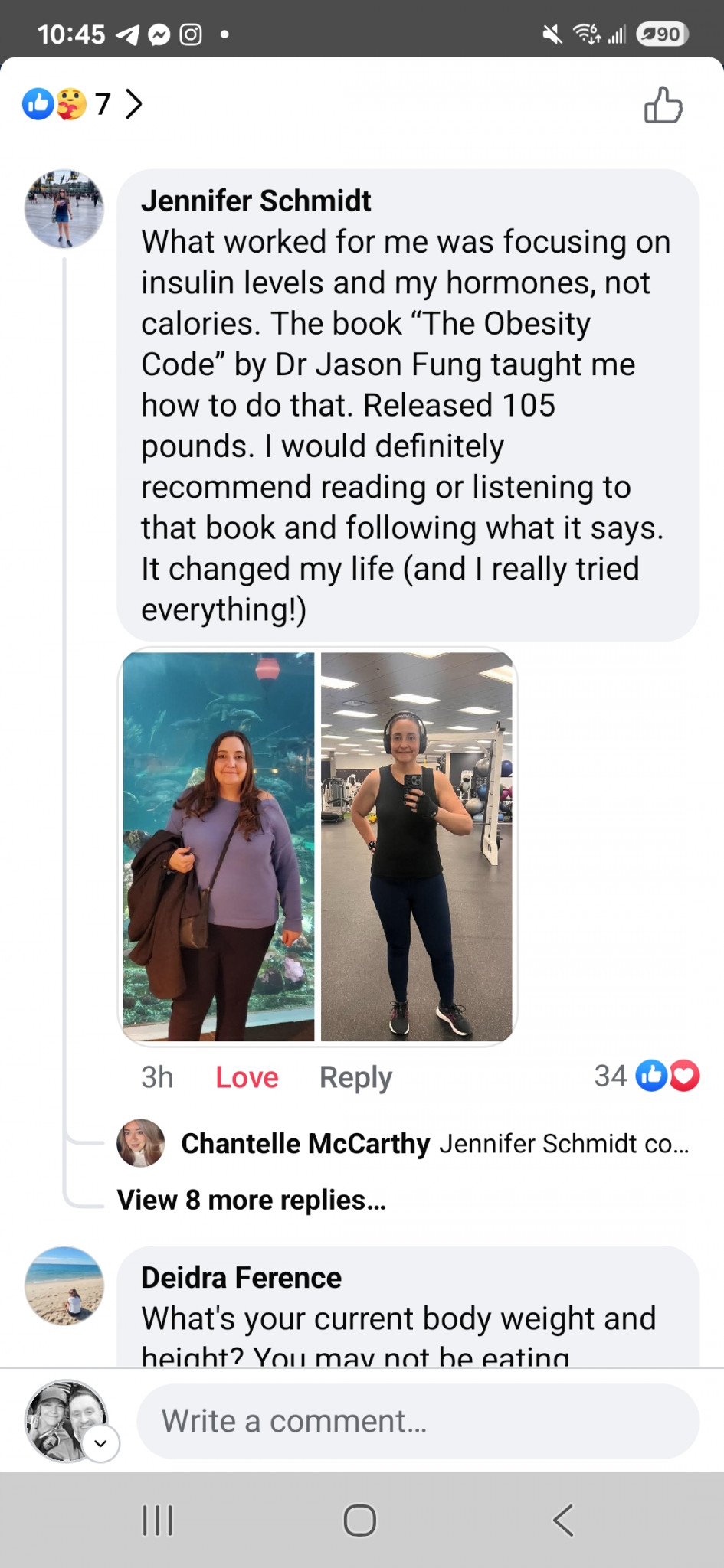Viewport: 724px width, 1568px height.
Task: Open the aquarium before photo
Action: (x=219, y=847)
